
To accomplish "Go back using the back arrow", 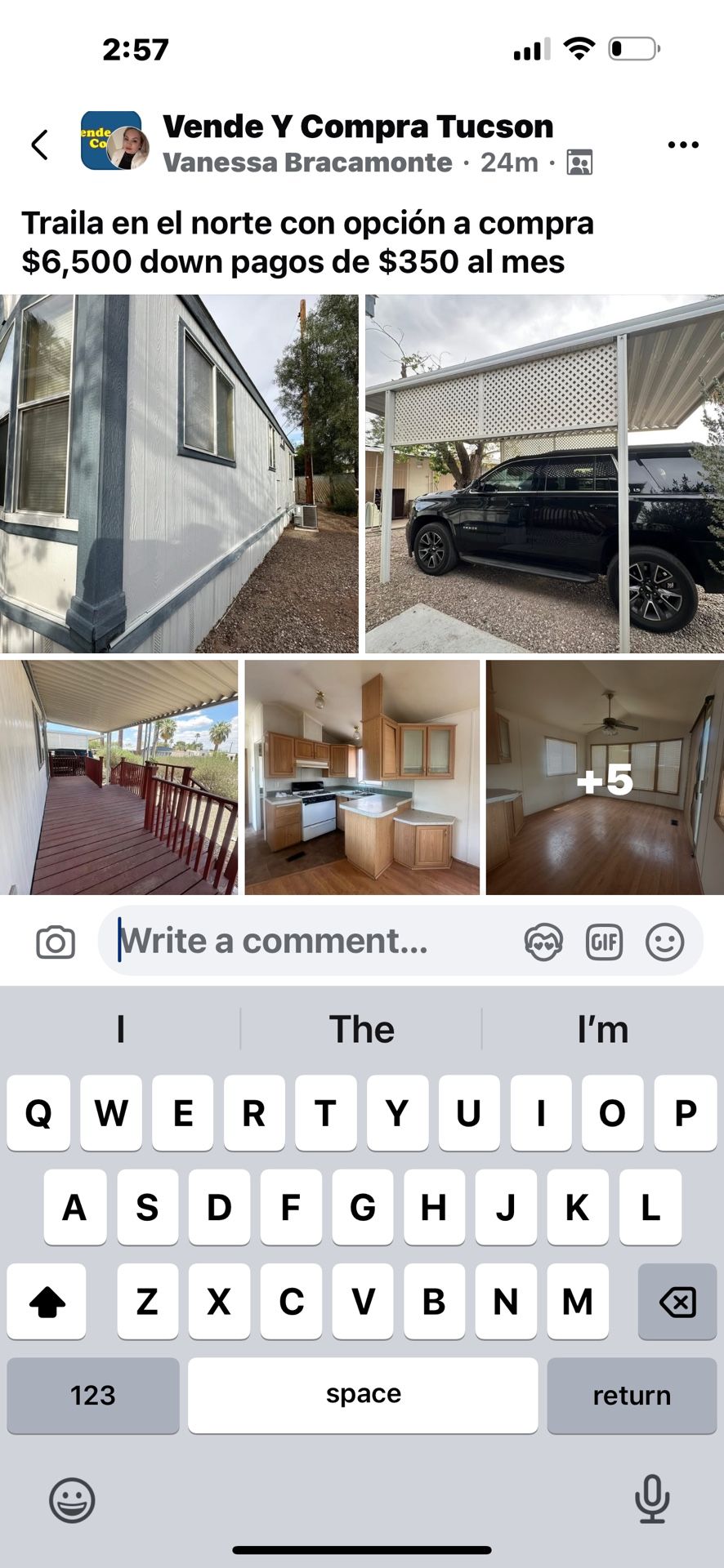I will 39,145.
